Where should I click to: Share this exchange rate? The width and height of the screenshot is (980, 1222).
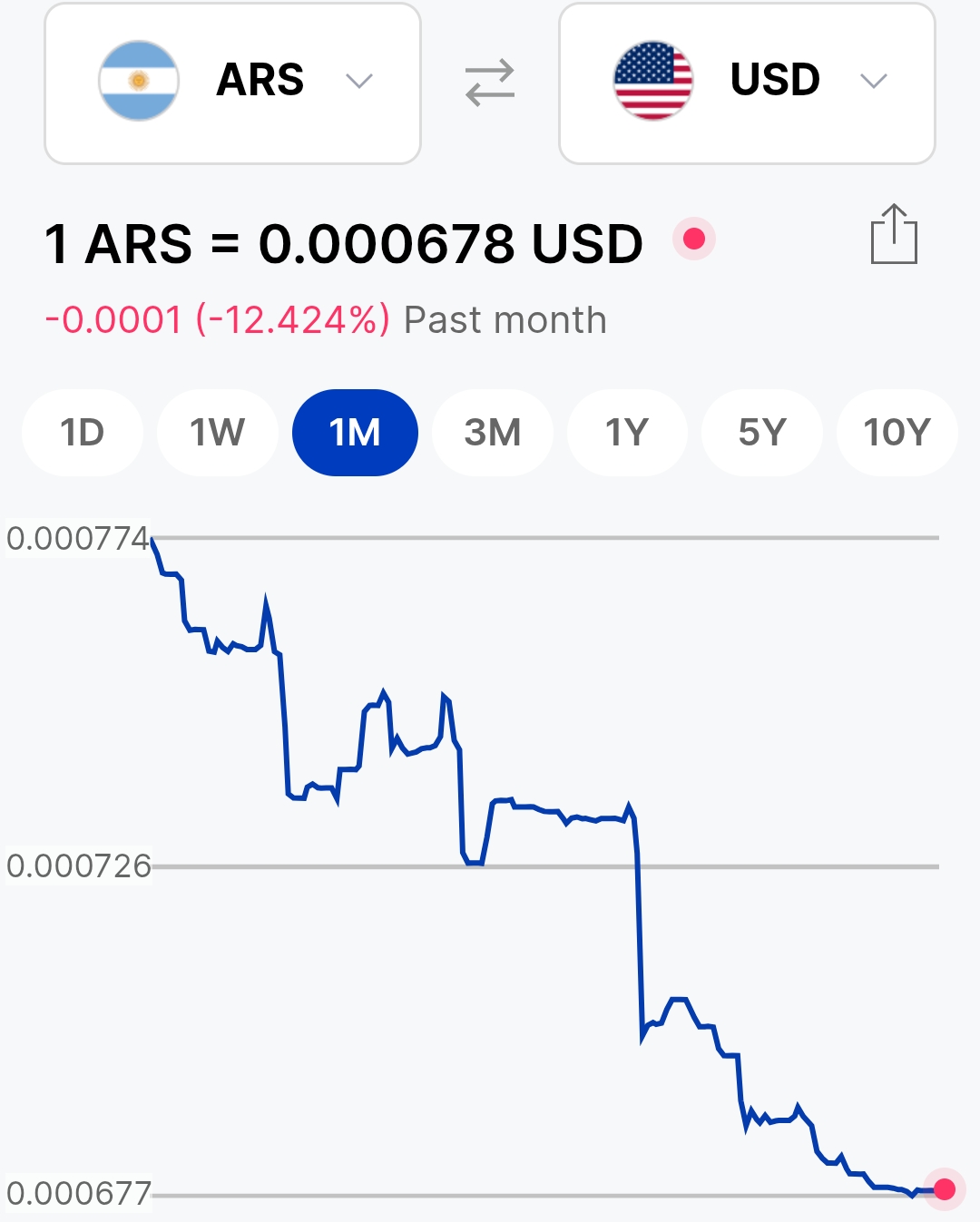pos(894,235)
